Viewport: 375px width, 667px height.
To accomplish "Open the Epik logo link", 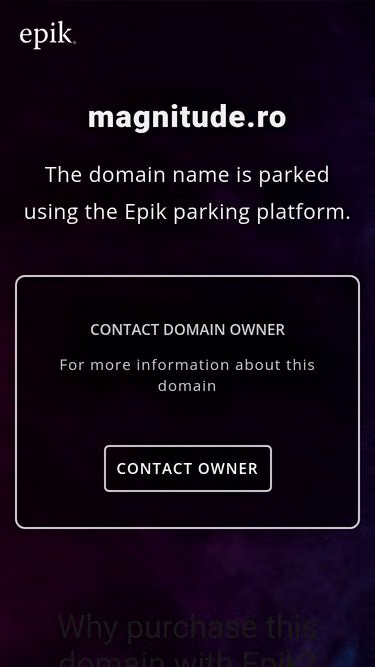I will (x=48, y=35).
